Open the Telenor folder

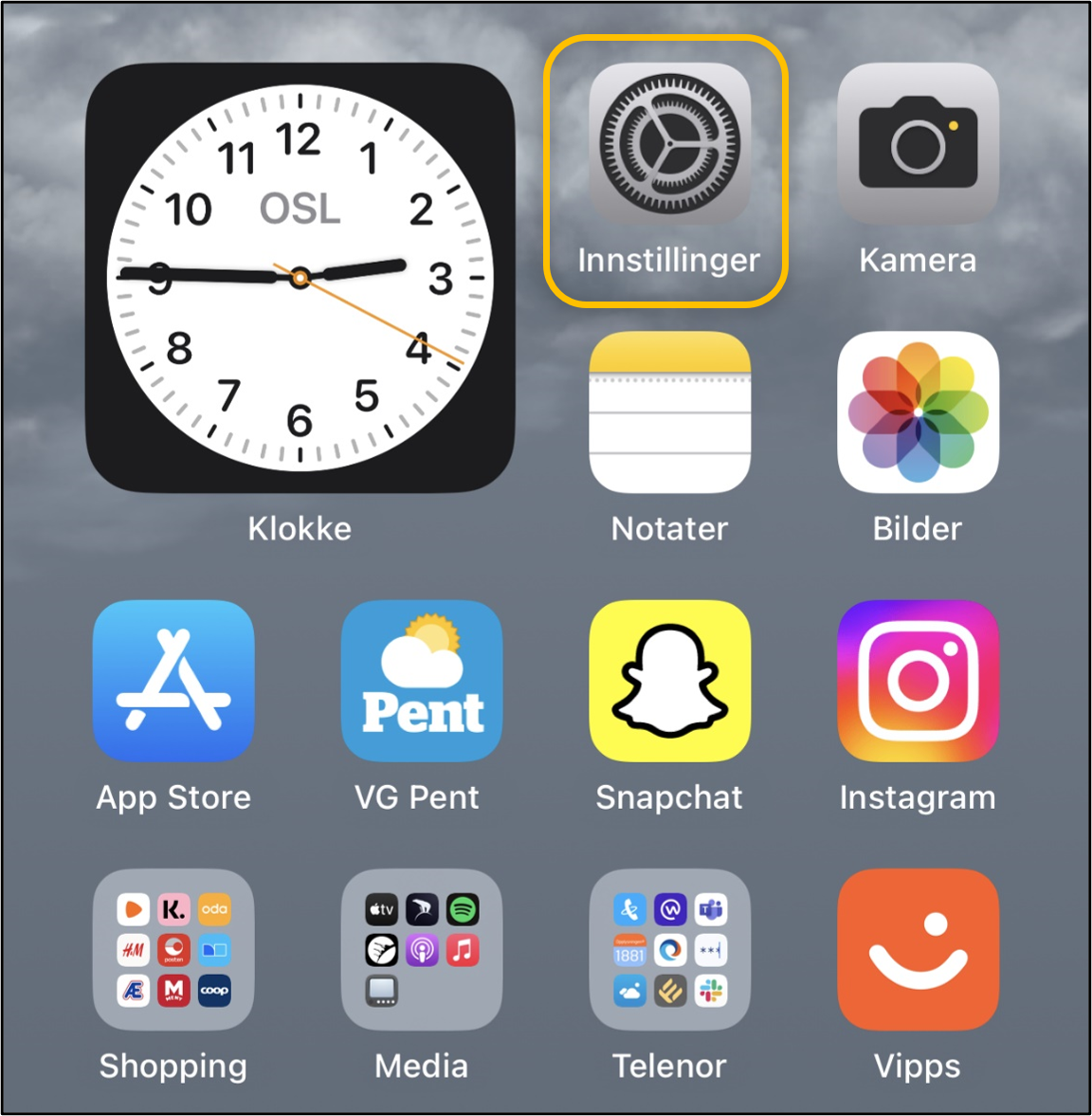pyautogui.click(x=669, y=949)
